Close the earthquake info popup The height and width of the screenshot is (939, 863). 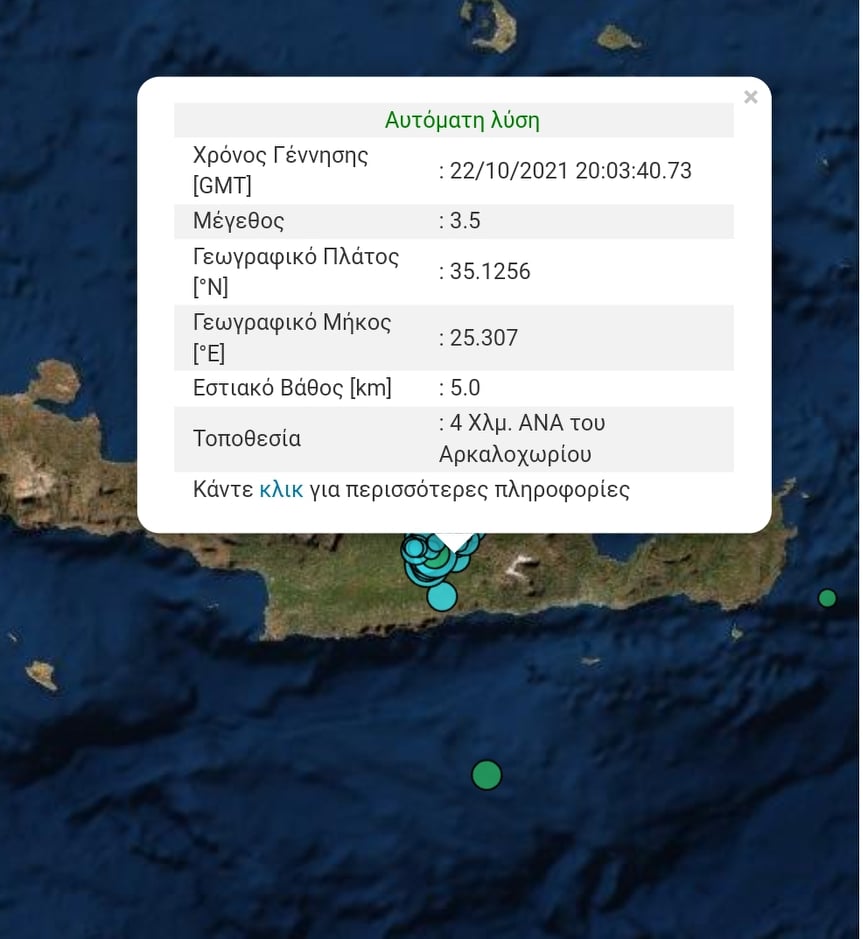(x=750, y=97)
